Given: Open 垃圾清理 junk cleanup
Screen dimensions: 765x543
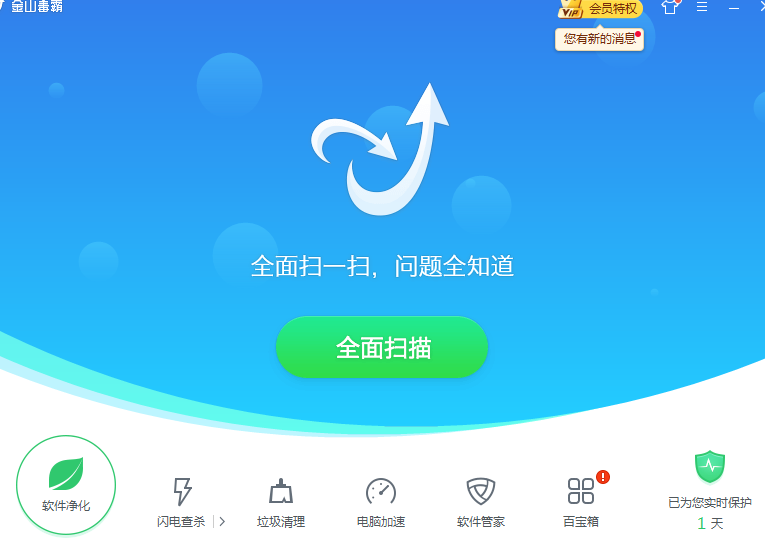Looking at the screenshot, I should 281,500.
